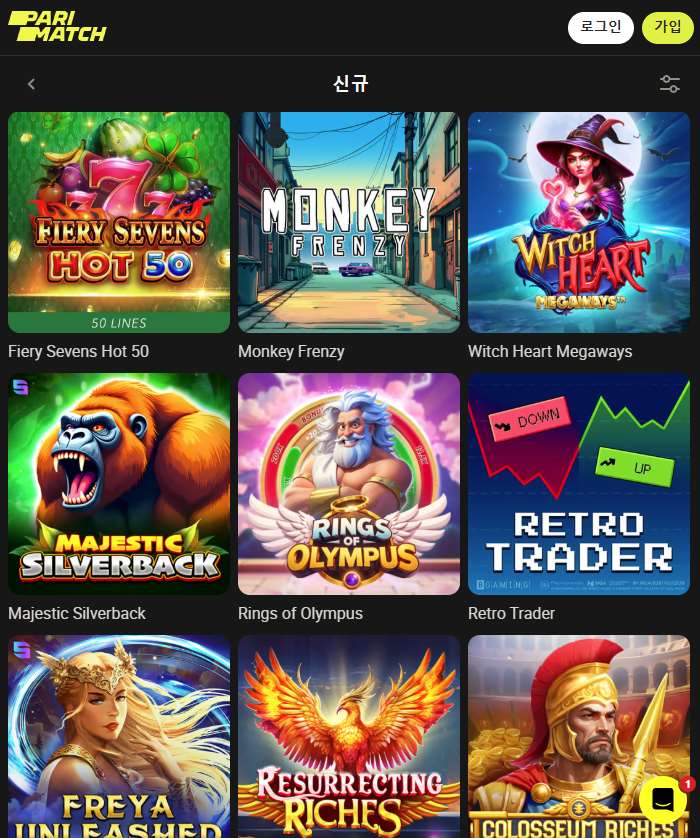Open the Freya Unleashed game tile
The width and height of the screenshot is (700, 838).
[x=119, y=740]
